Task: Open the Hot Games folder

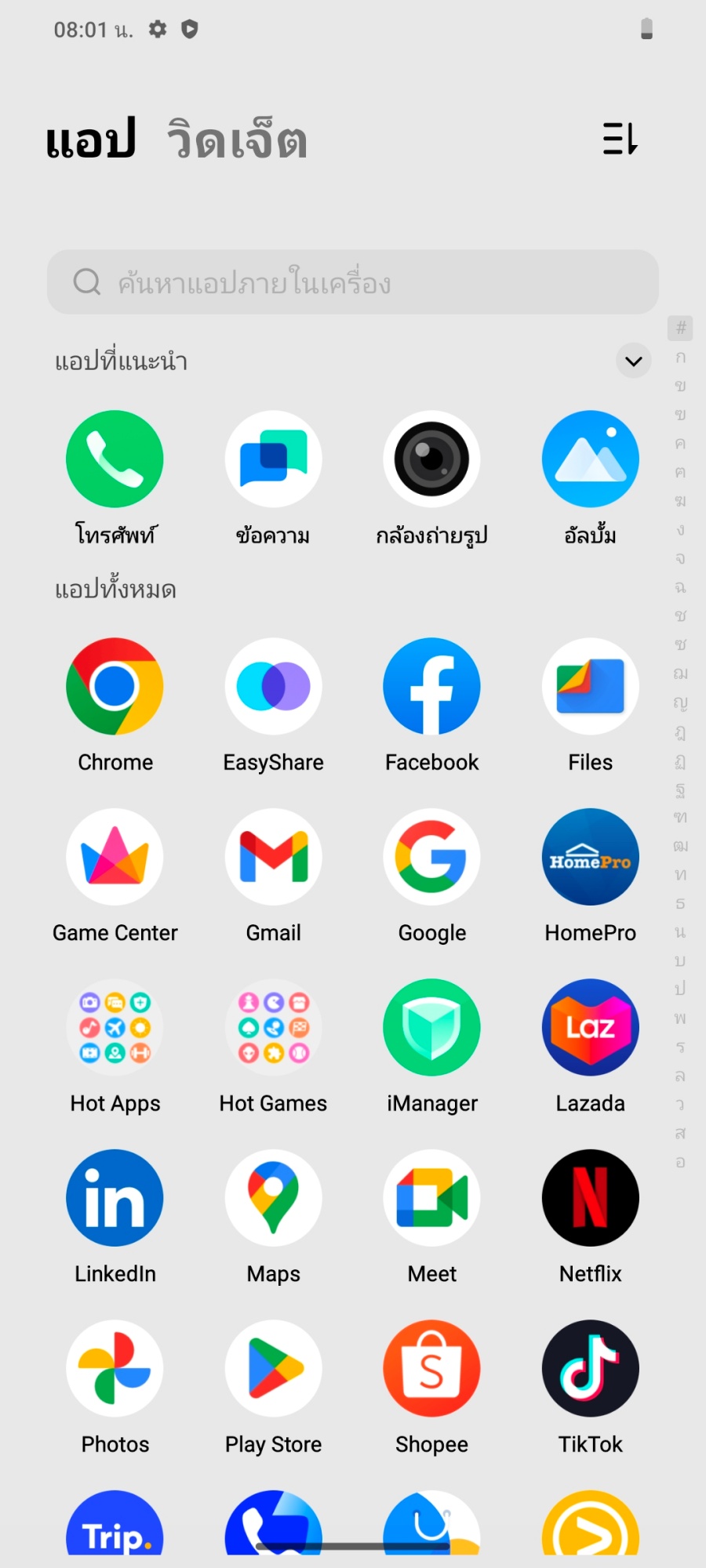Action: pyautogui.click(x=273, y=1028)
